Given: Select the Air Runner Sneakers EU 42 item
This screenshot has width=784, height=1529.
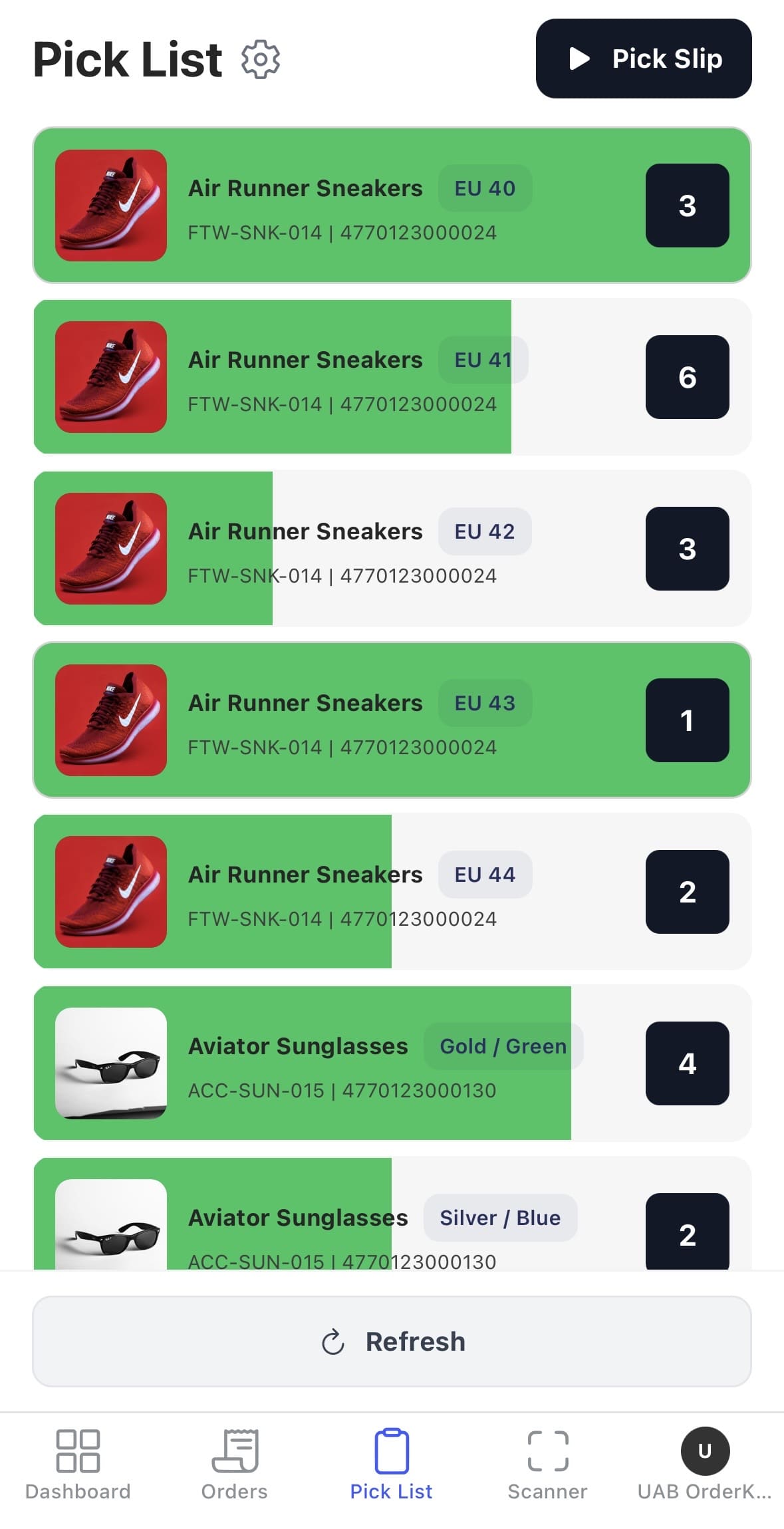Looking at the screenshot, I should [392, 548].
